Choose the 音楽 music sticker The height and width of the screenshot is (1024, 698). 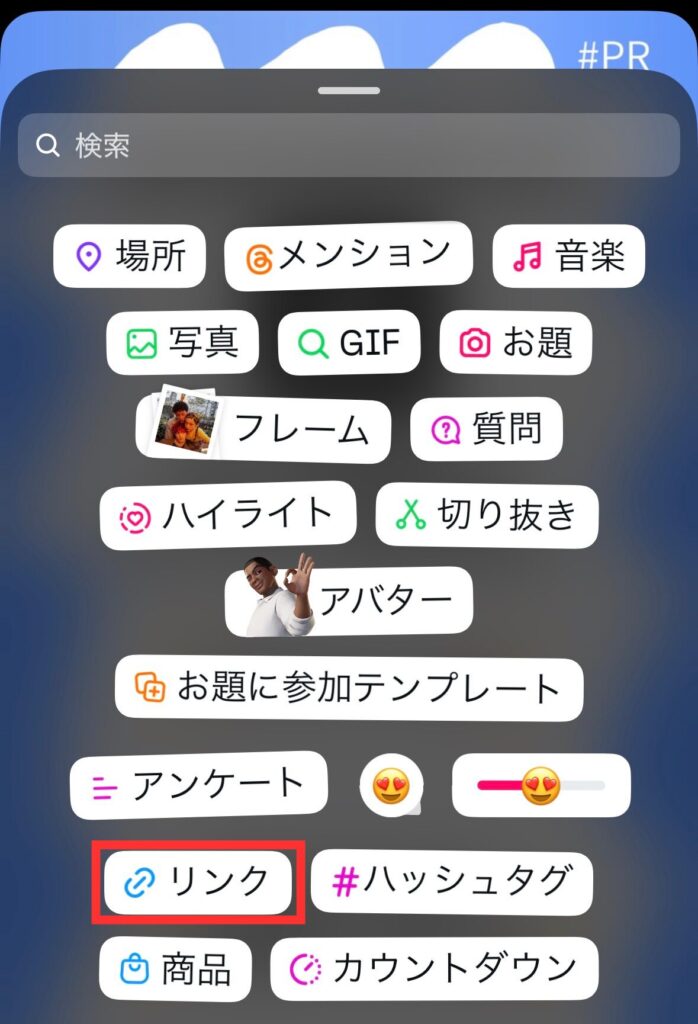point(568,257)
